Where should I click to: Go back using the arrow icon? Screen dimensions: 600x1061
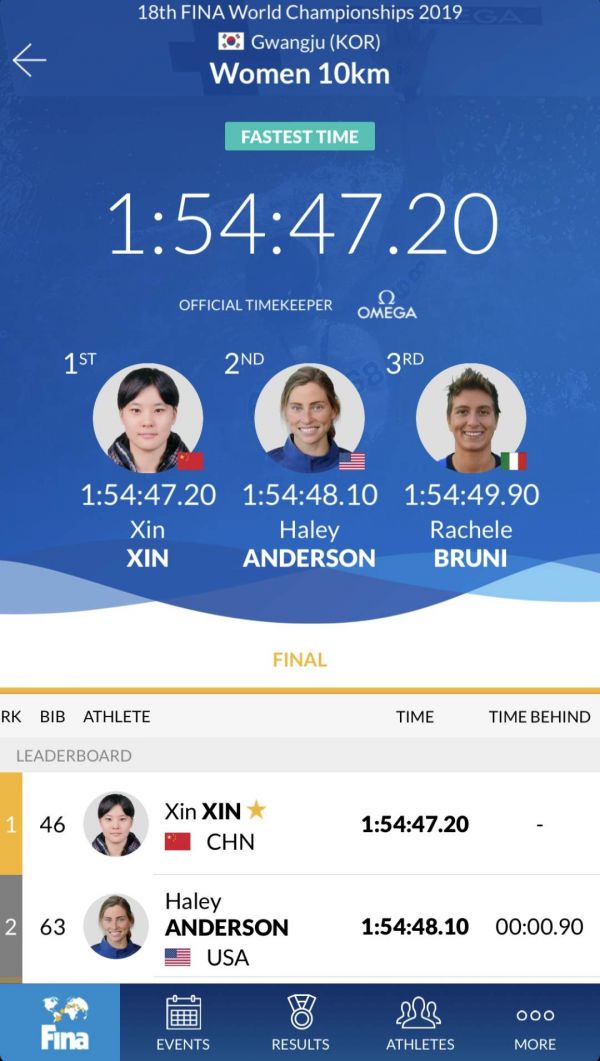[x=29, y=61]
